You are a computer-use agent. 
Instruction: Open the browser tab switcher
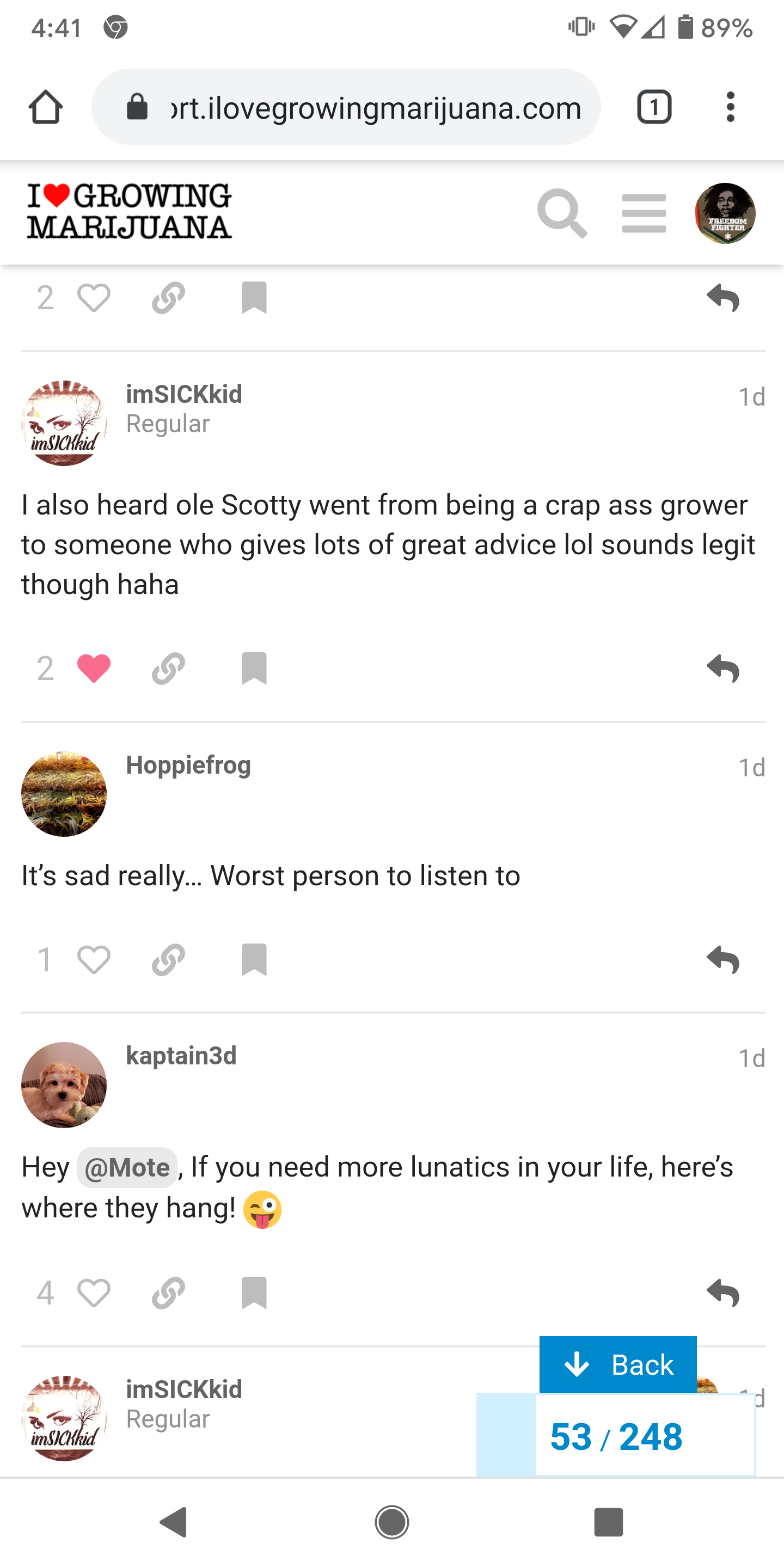point(654,108)
